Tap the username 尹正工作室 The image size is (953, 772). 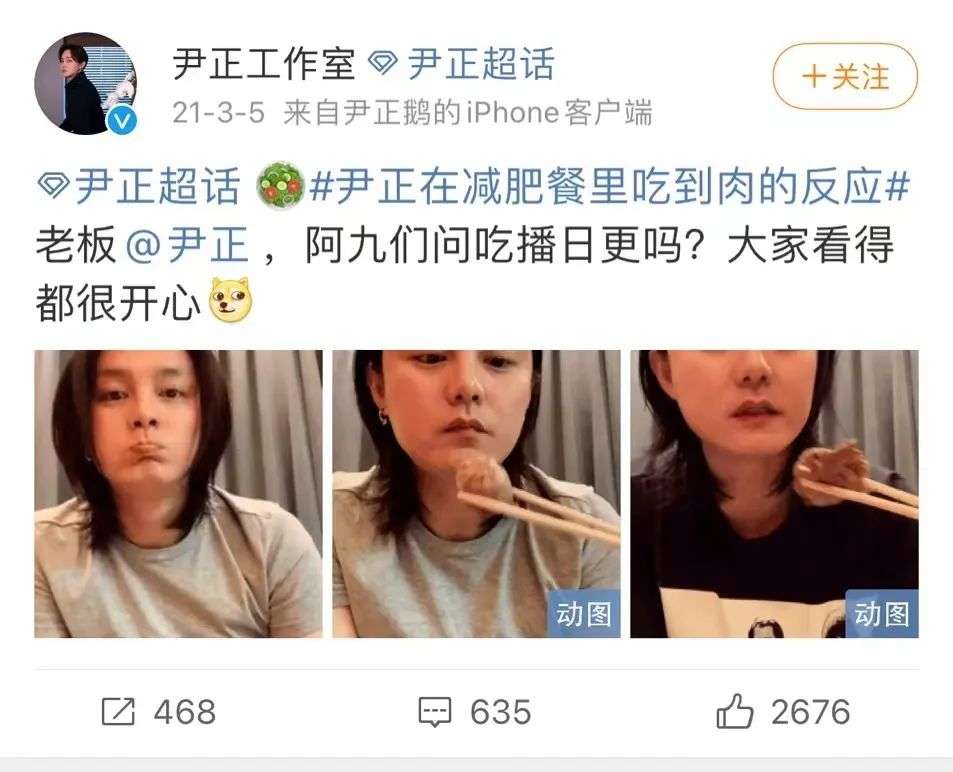tap(264, 66)
